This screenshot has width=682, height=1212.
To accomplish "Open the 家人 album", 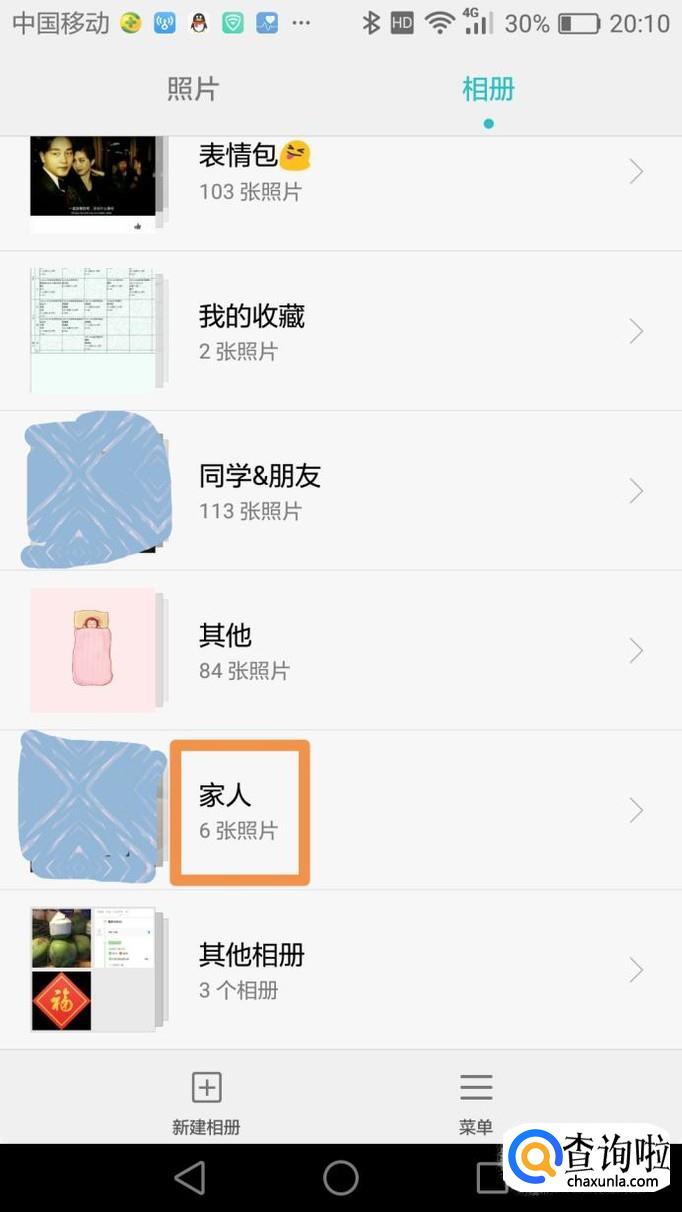I will (340, 811).
